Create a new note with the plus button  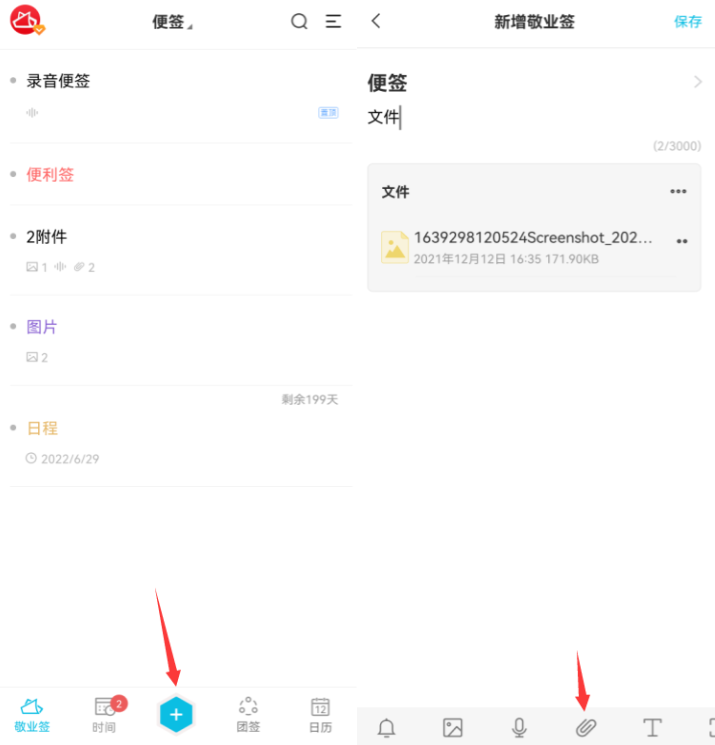coord(176,714)
